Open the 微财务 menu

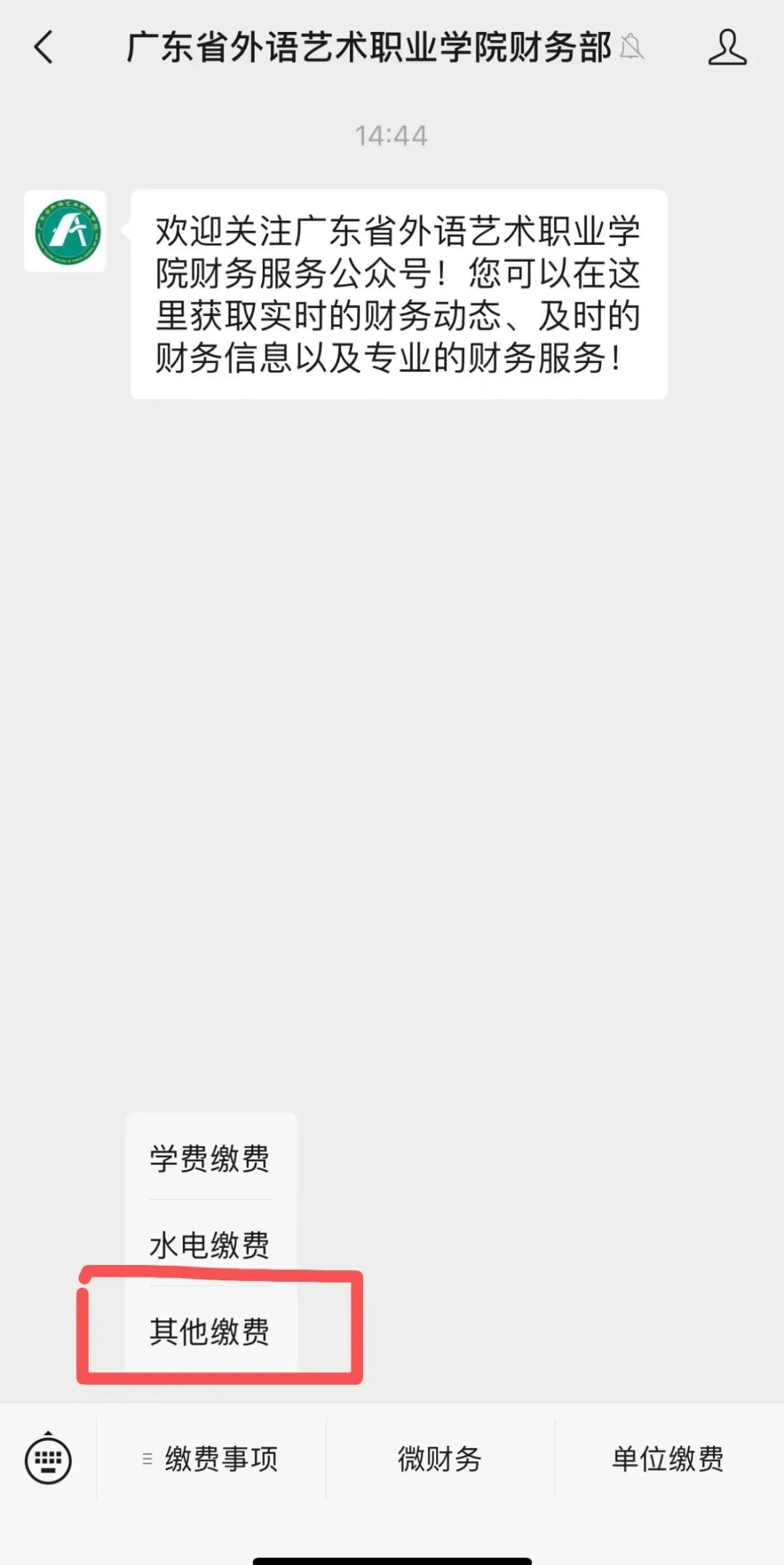coord(440,1458)
